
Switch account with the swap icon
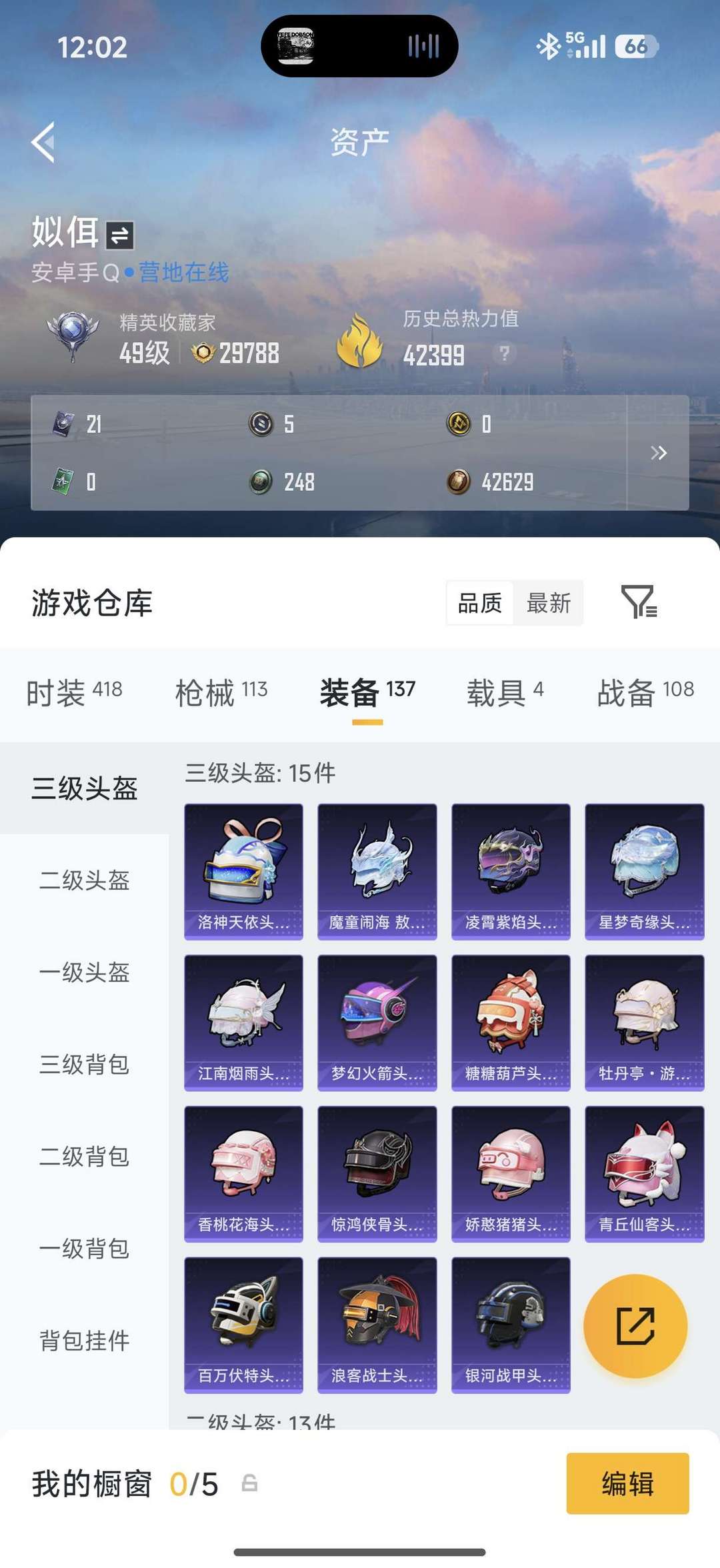120,235
